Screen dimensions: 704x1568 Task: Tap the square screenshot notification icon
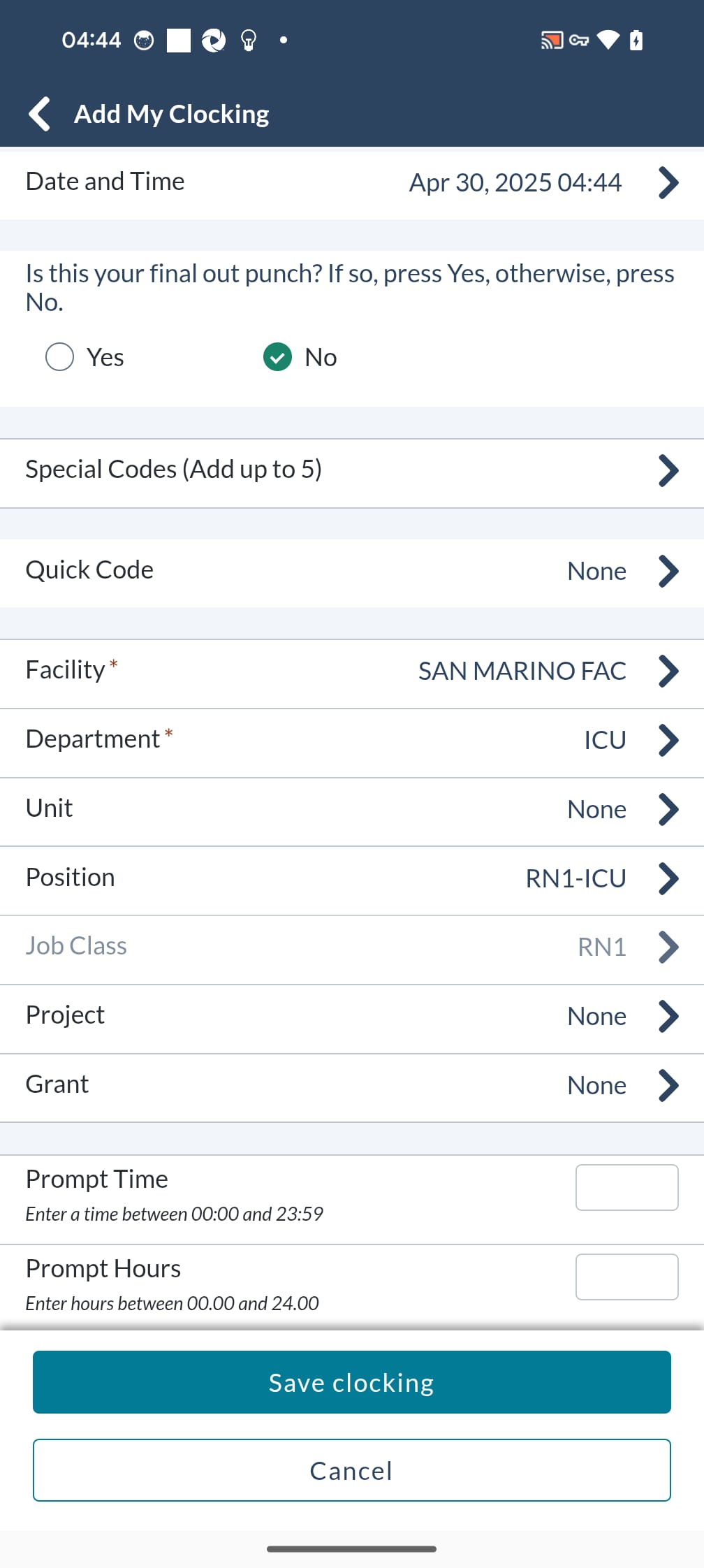pos(179,40)
